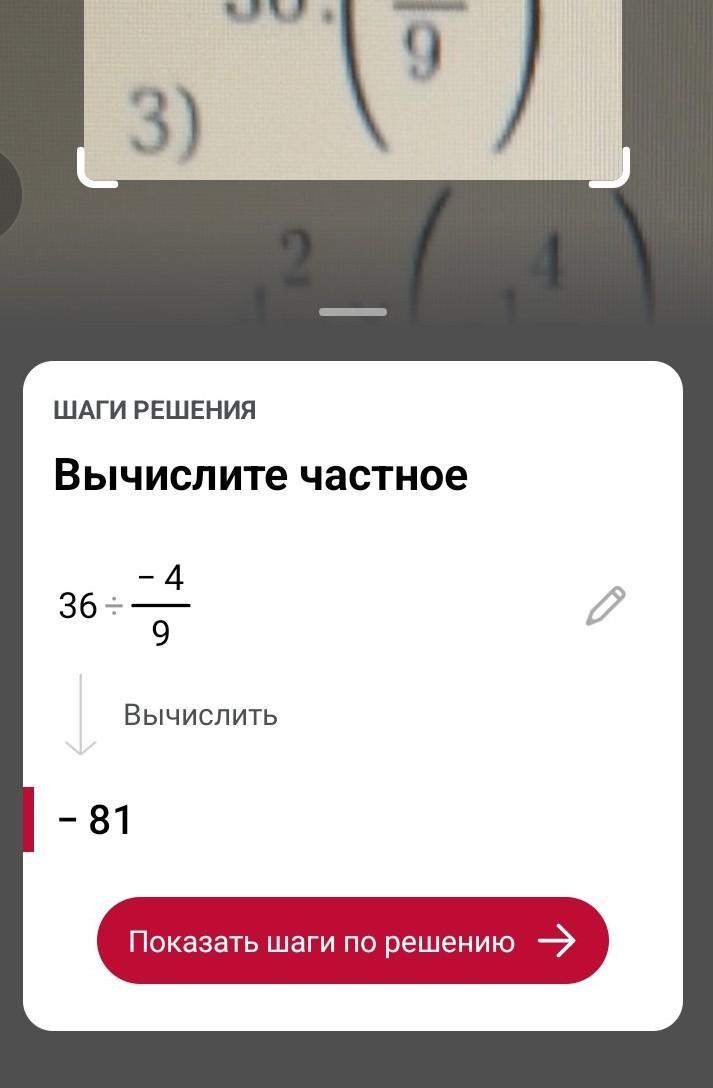The image size is (713, 1088).
Task: Tap the sheet's drag handle bar
Action: [353, 312]
